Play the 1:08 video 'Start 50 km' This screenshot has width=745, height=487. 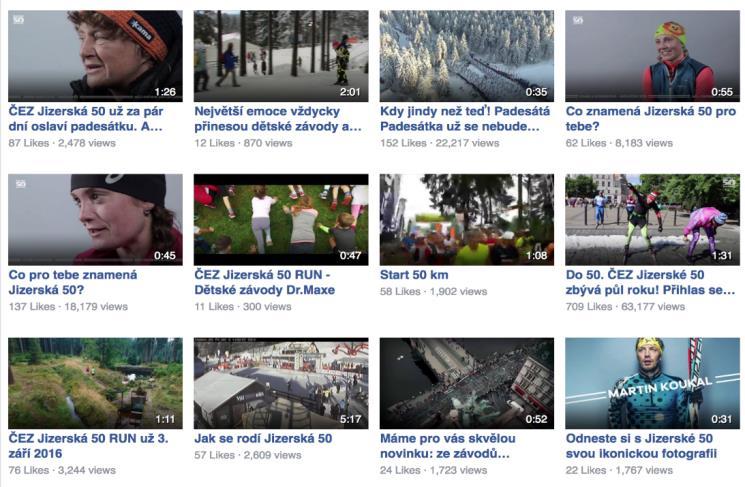(467, 219)
